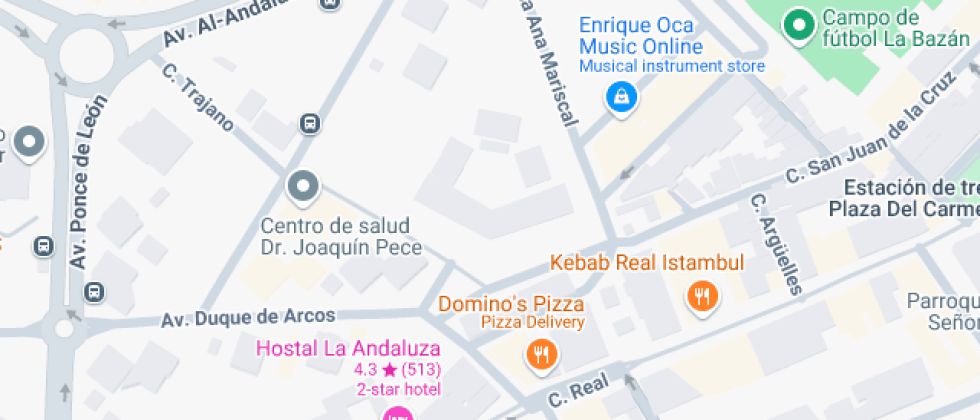980x420 pixels.
Task: Tap the Kebab Real Istambul restaurant pin
Action: coord(703,295)
